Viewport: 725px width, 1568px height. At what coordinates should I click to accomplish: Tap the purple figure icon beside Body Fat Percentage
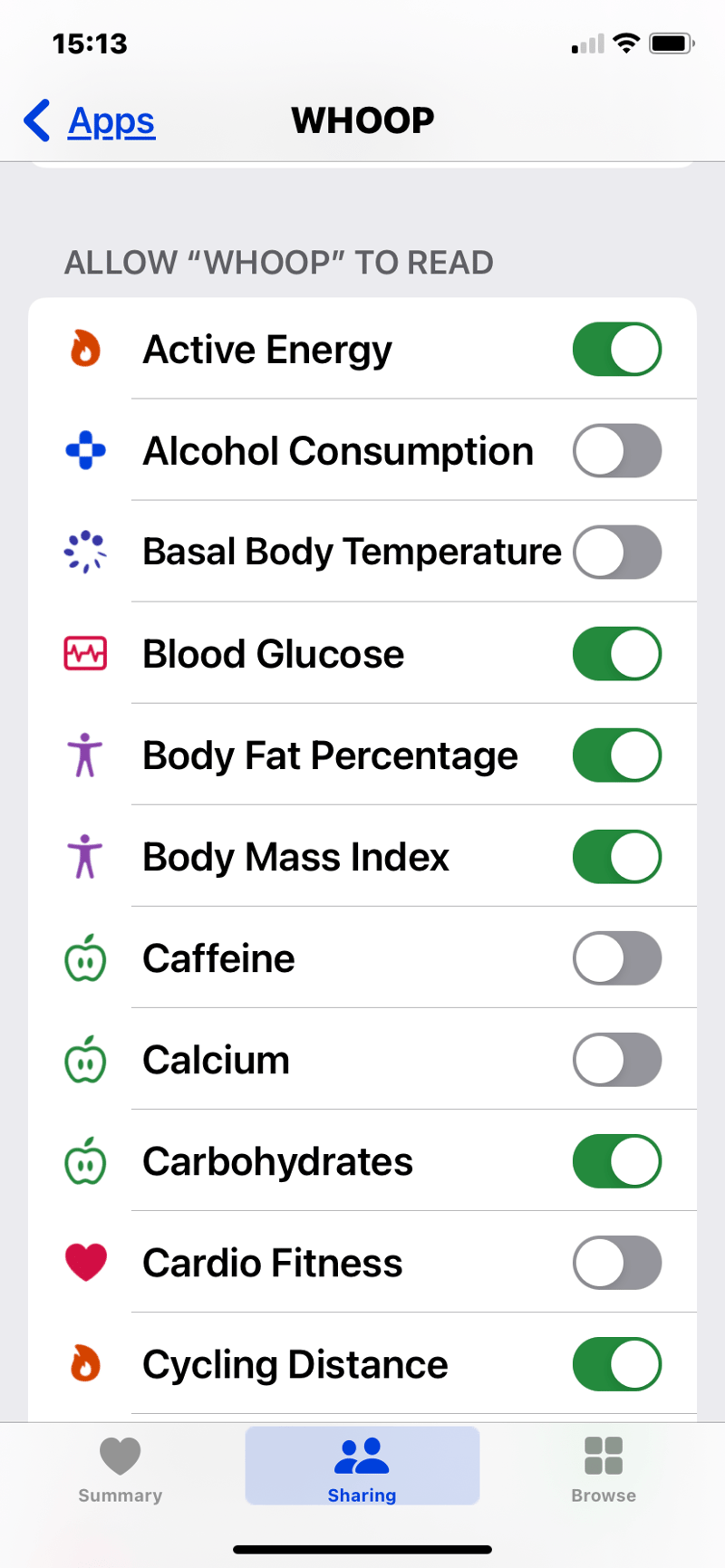point(86,755)
